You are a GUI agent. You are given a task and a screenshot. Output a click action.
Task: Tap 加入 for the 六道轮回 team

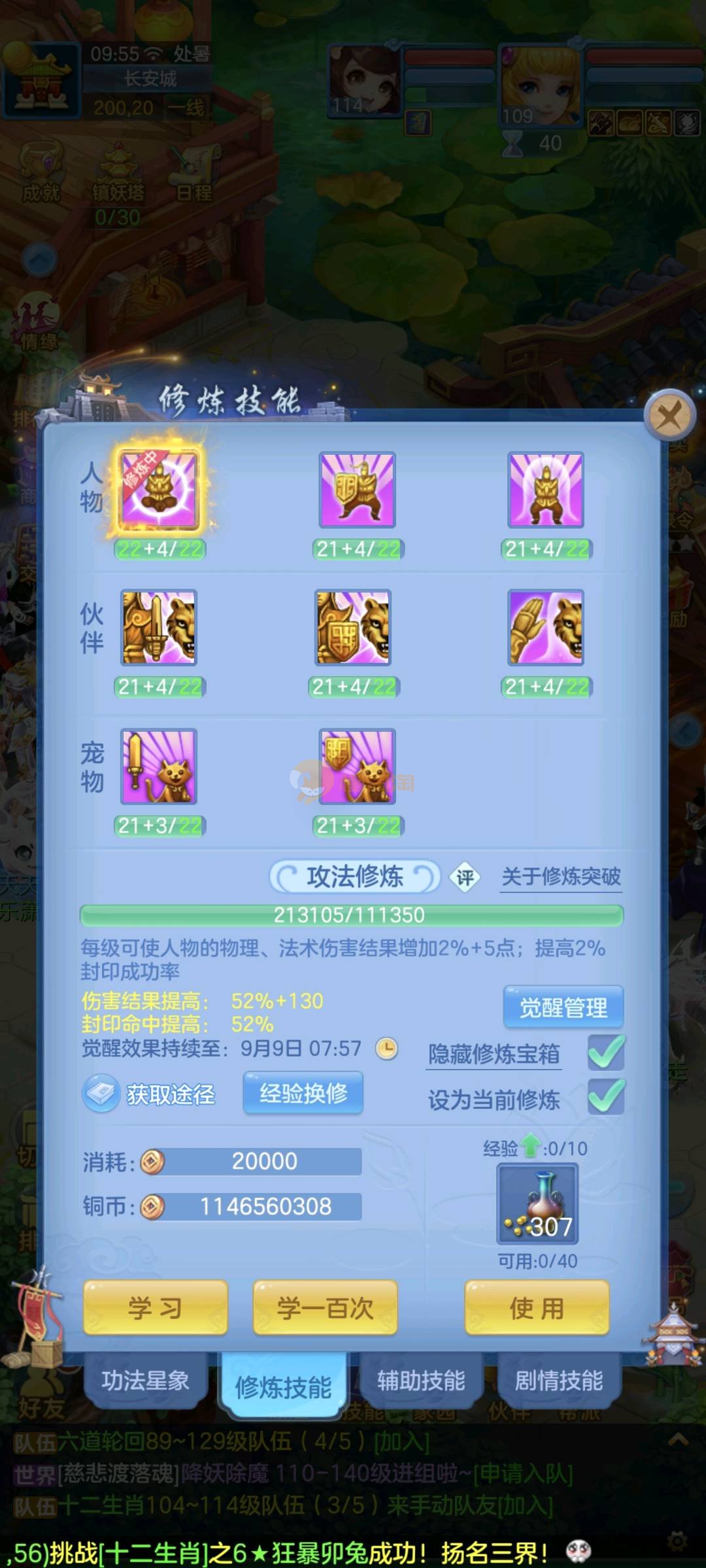point(401,1441)
